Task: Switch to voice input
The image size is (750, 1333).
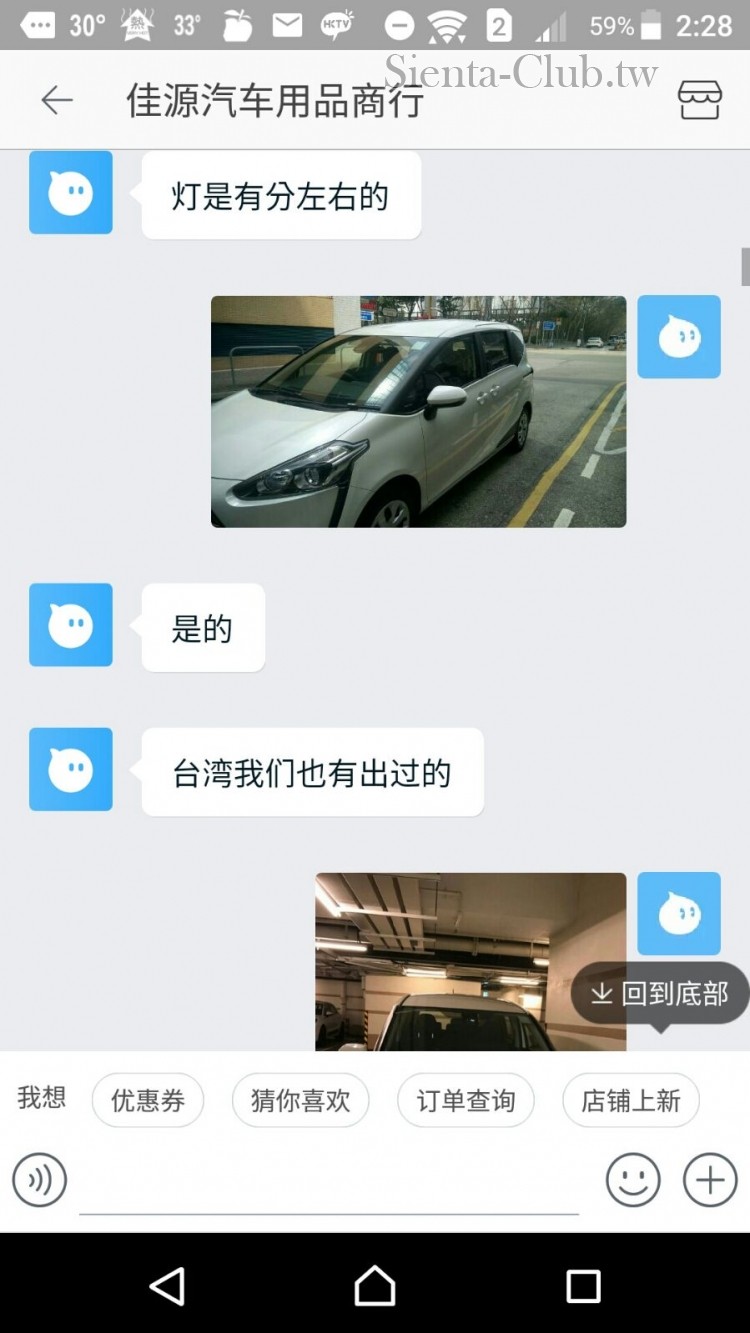Action: pos(40,1180)
